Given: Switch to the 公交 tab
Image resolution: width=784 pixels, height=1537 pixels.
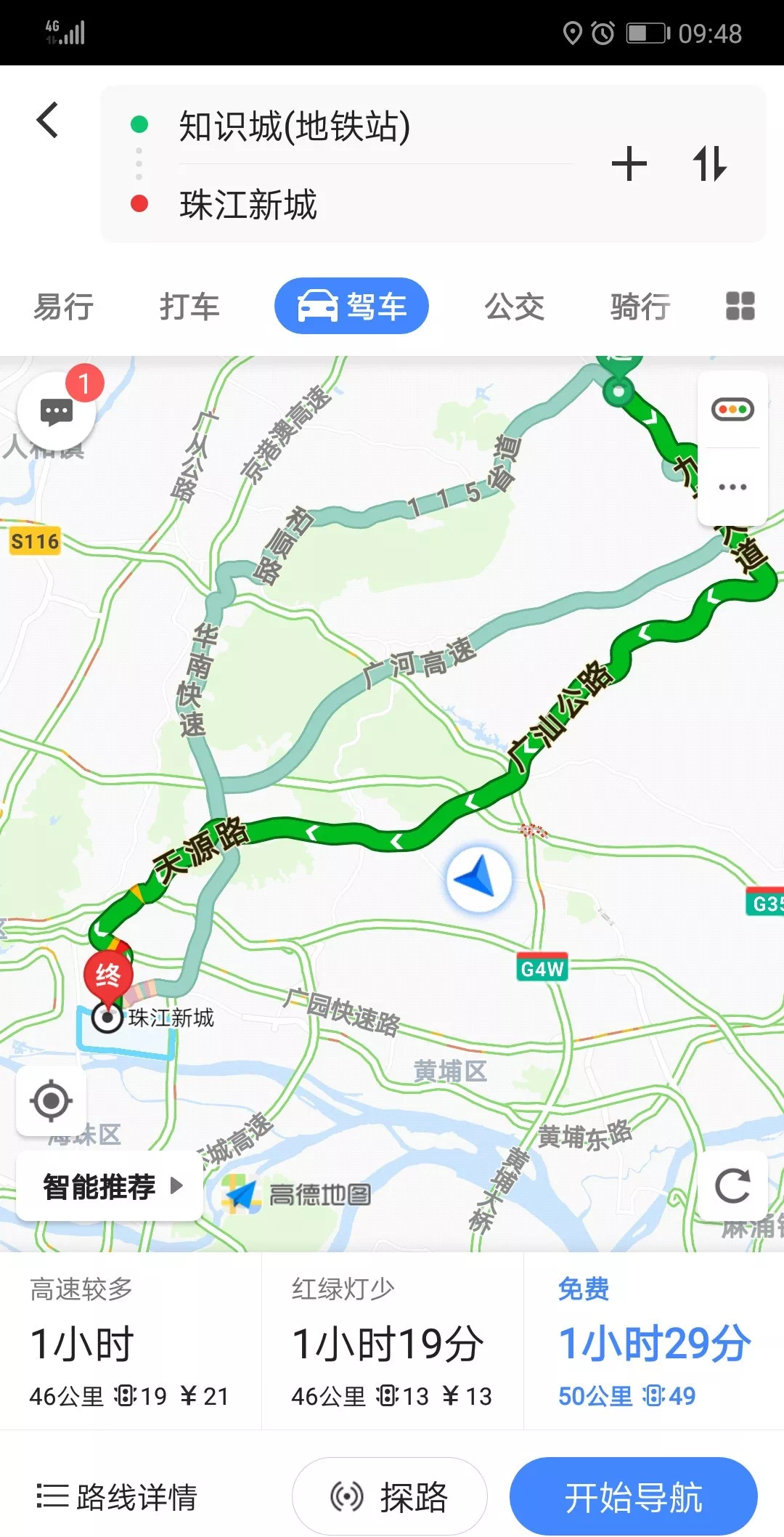Looking at the screenshot, I should [514, 307].
